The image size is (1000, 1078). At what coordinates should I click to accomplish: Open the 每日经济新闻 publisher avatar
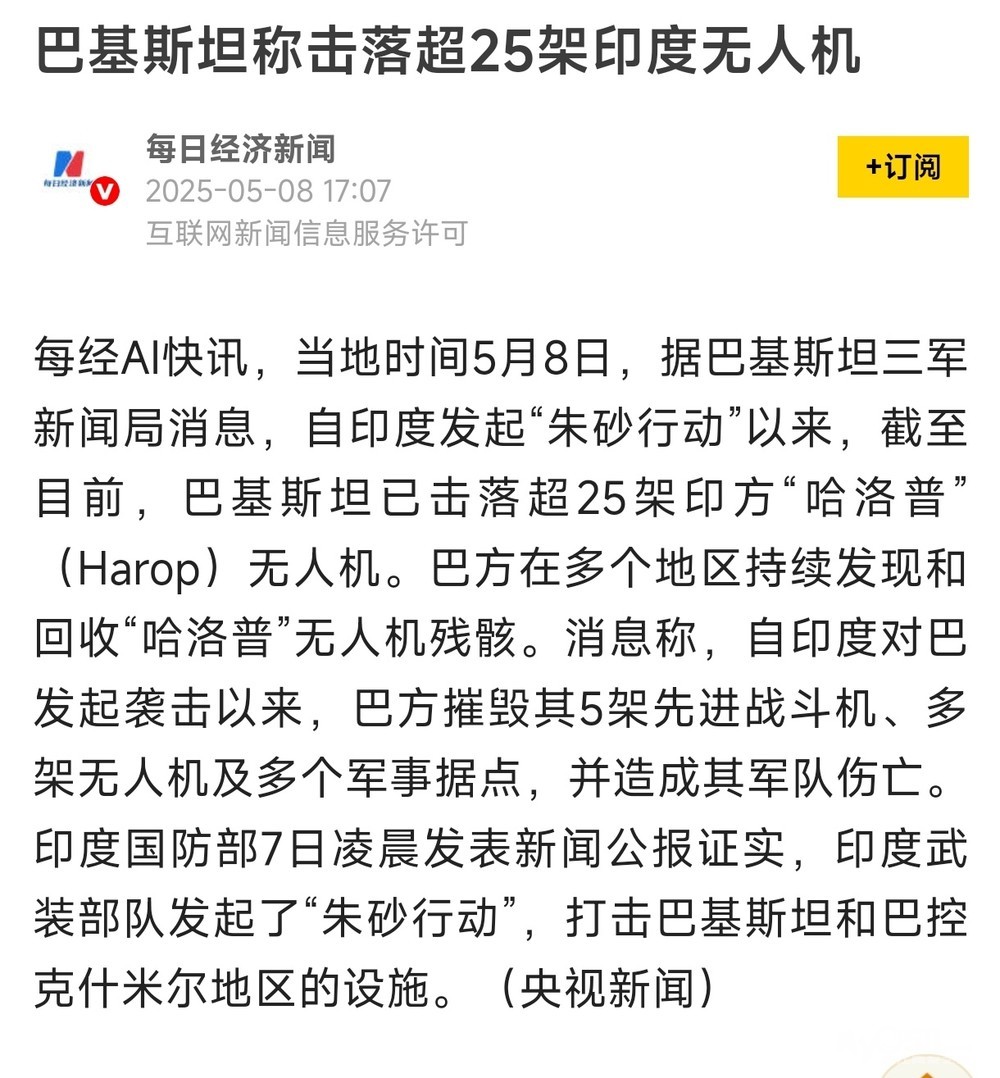(x=77, y=173)
